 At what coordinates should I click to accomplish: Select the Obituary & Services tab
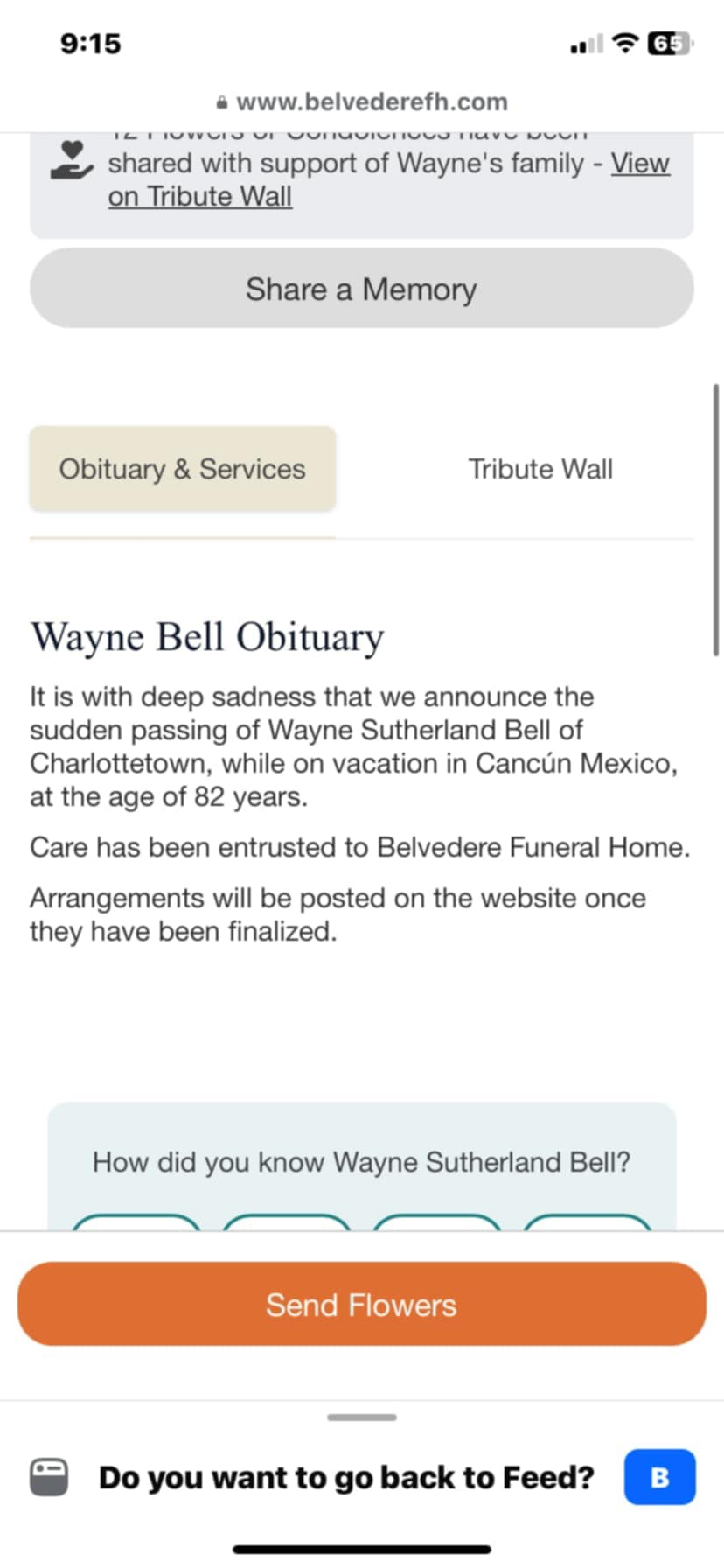click(182, 469)
